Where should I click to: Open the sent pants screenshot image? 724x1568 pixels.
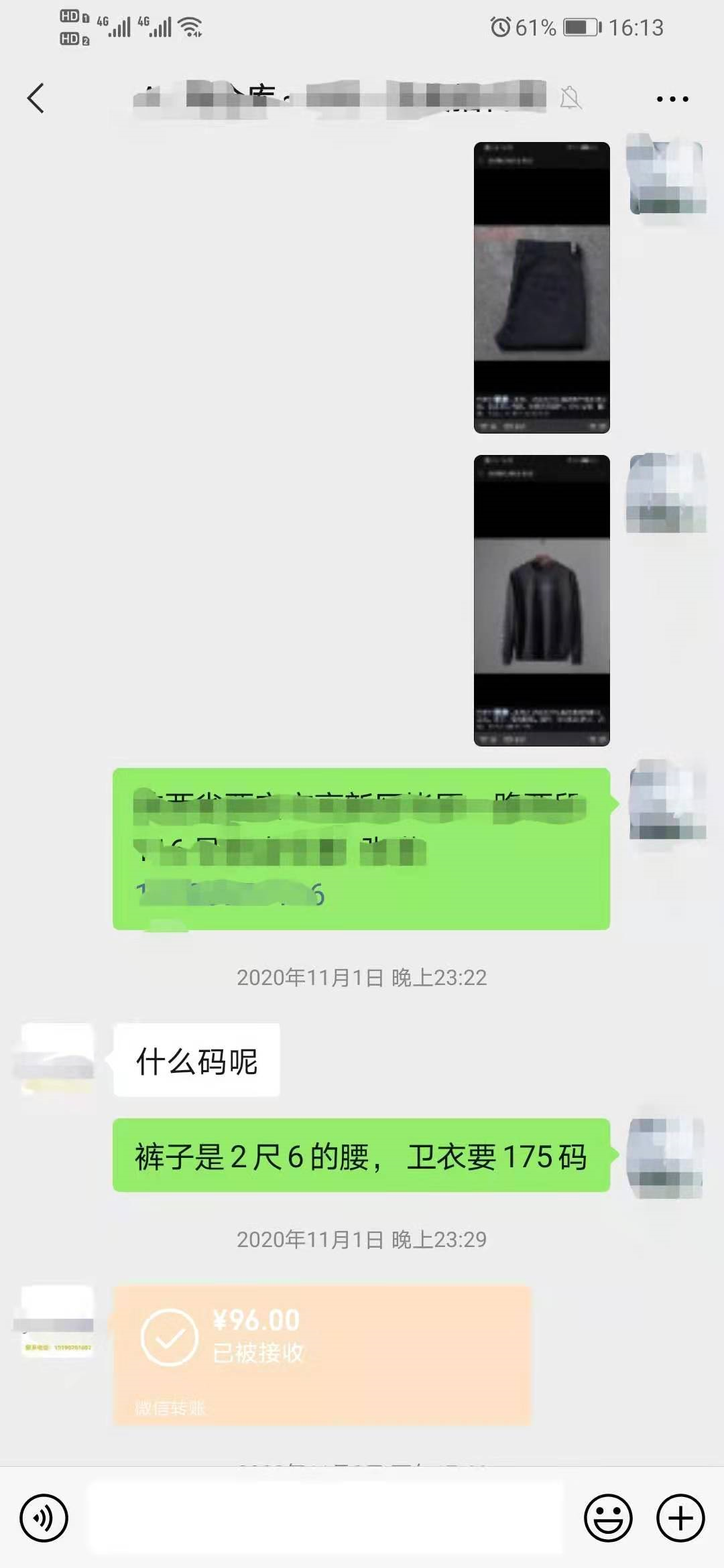point(542,288)
